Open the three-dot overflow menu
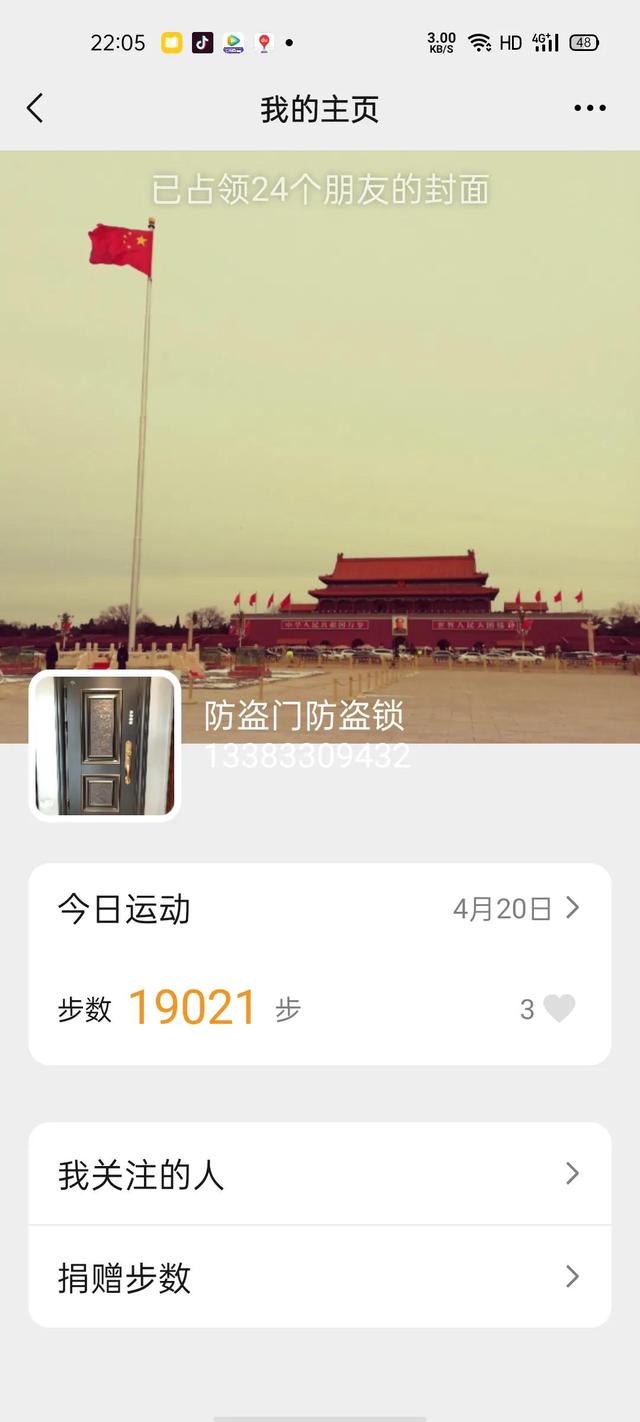The width and height of the screenshot is (640, 1422). pyautogui.click(x=589, y=108)
